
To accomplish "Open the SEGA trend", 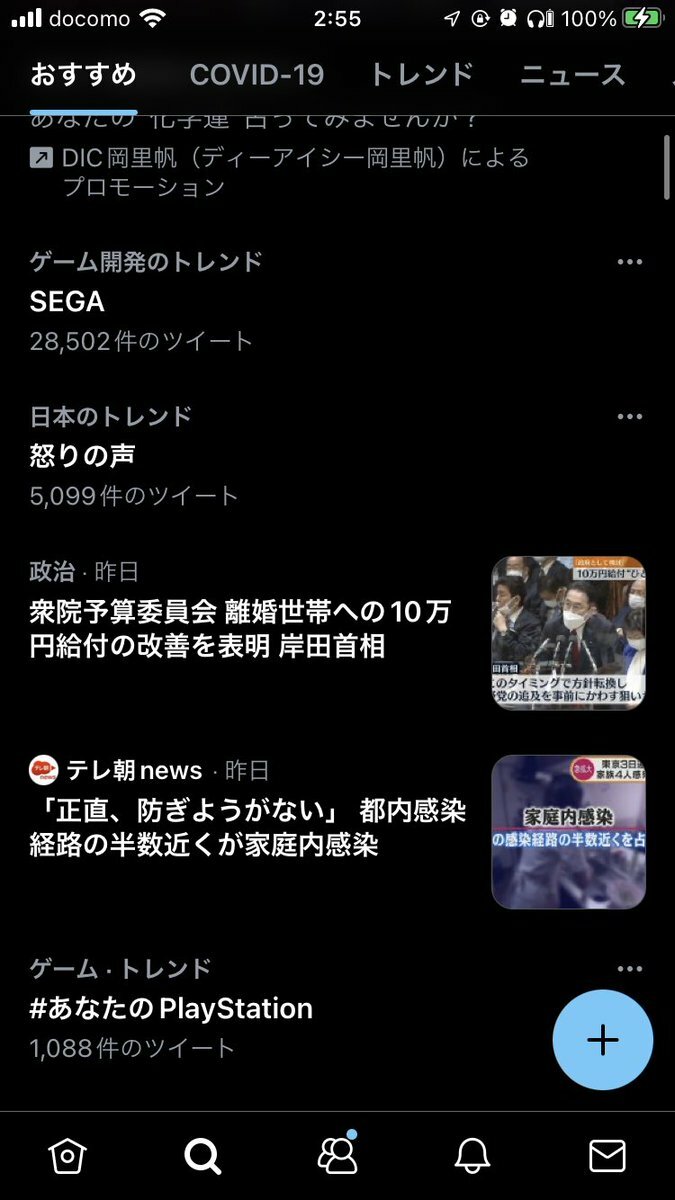I will [x=67, y=301].
